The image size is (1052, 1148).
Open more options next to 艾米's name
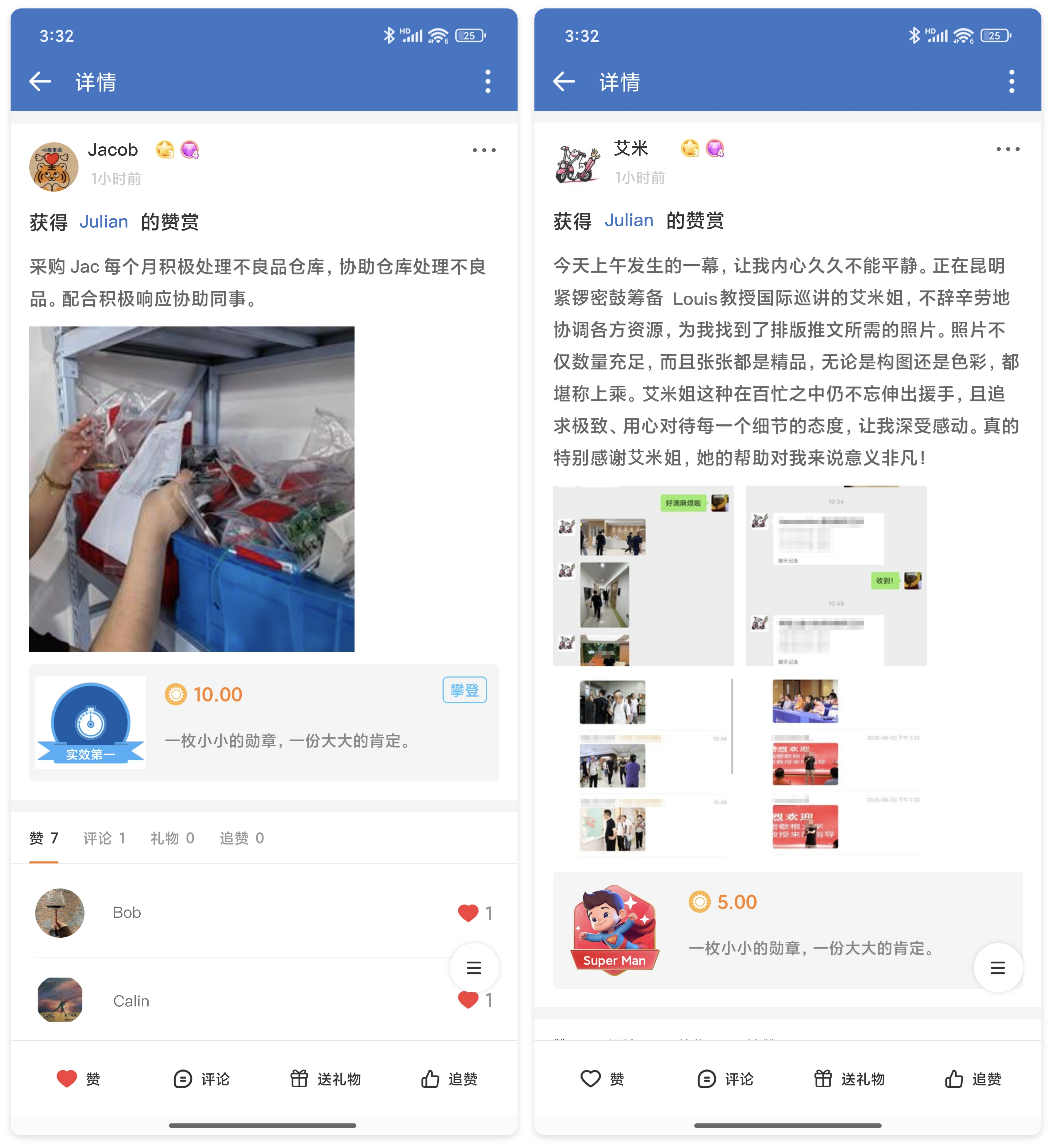[x=1008, y=149]
